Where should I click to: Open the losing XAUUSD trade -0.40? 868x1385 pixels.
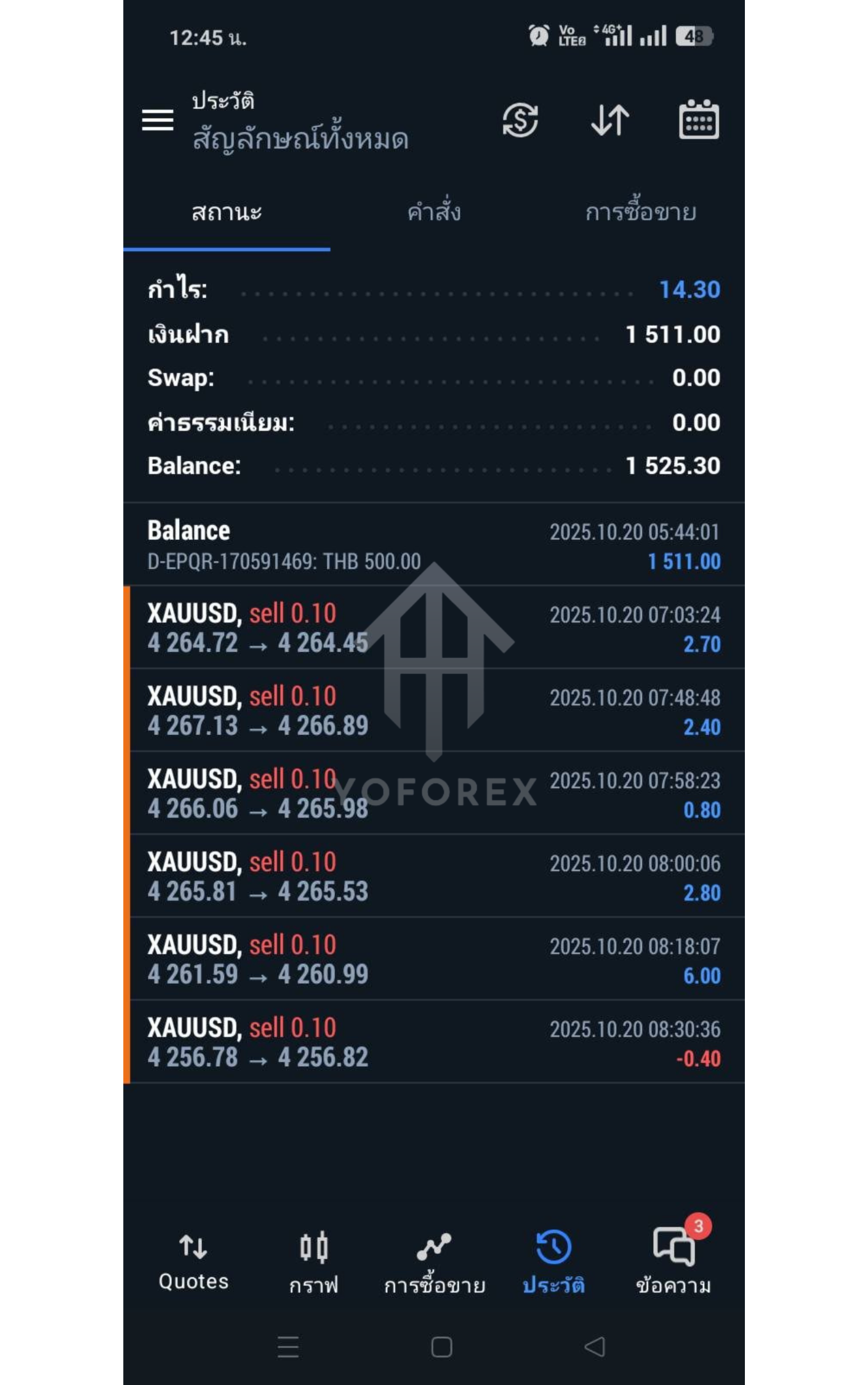pyautogui.click(x=434, y=1043)
